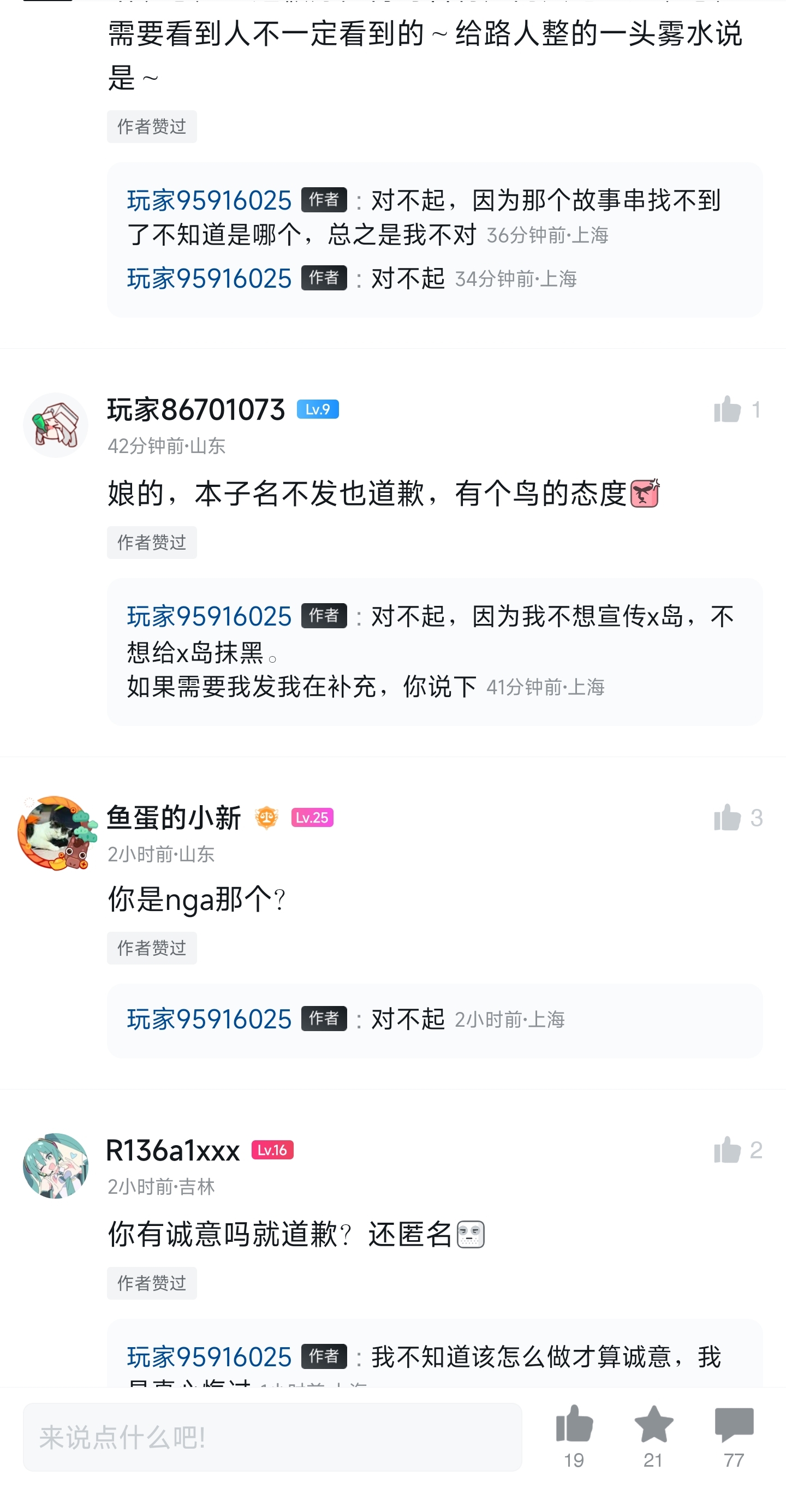The image size is (786, 1512).
Task: Open the author's reply to 你是nga那个?
Action: point(407,1019)
